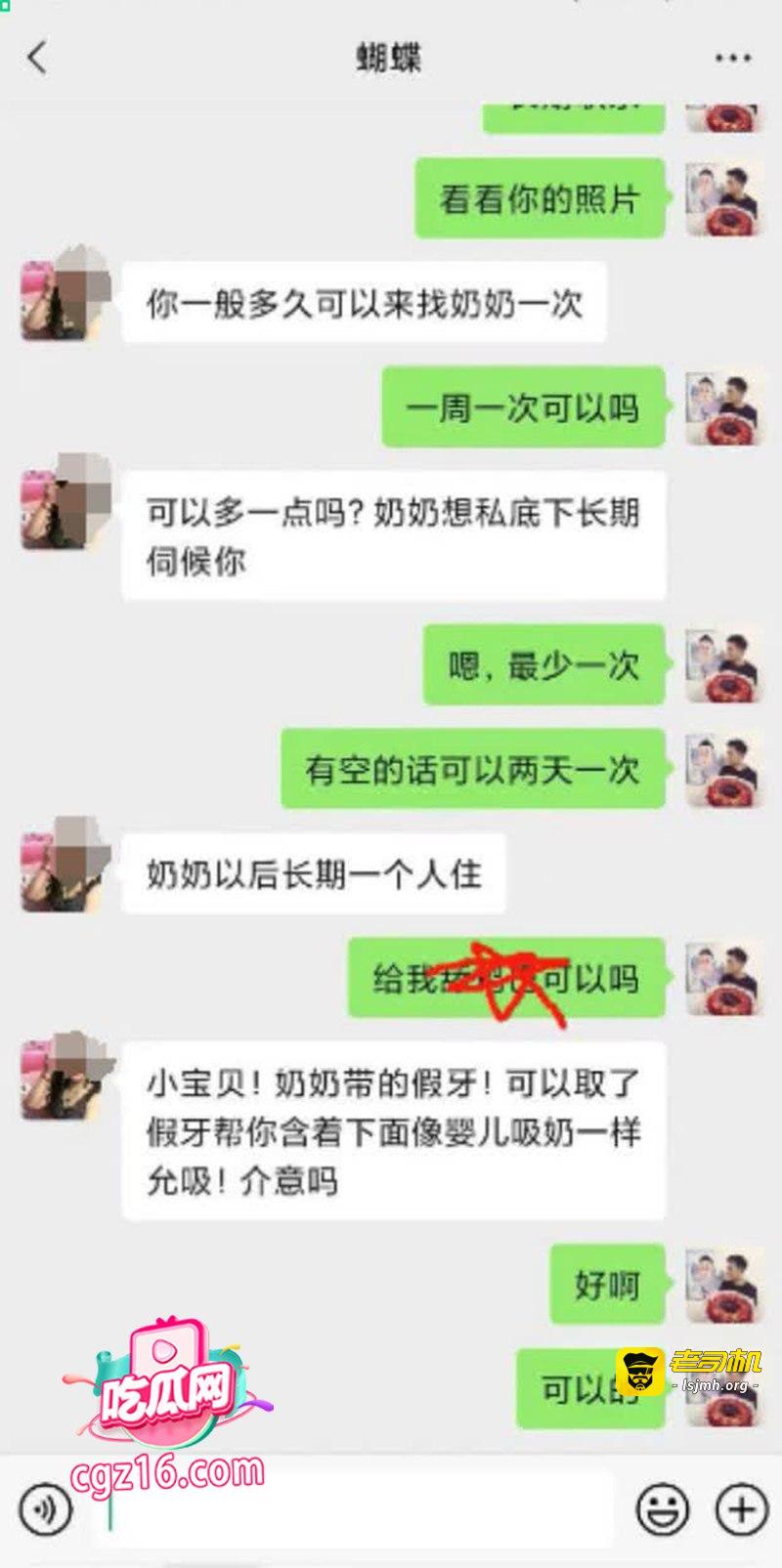The width and height of the screenshot is (782, 1568).
Task: Open the chat's three-dot options menu
Action: click(x=733, y=58)
